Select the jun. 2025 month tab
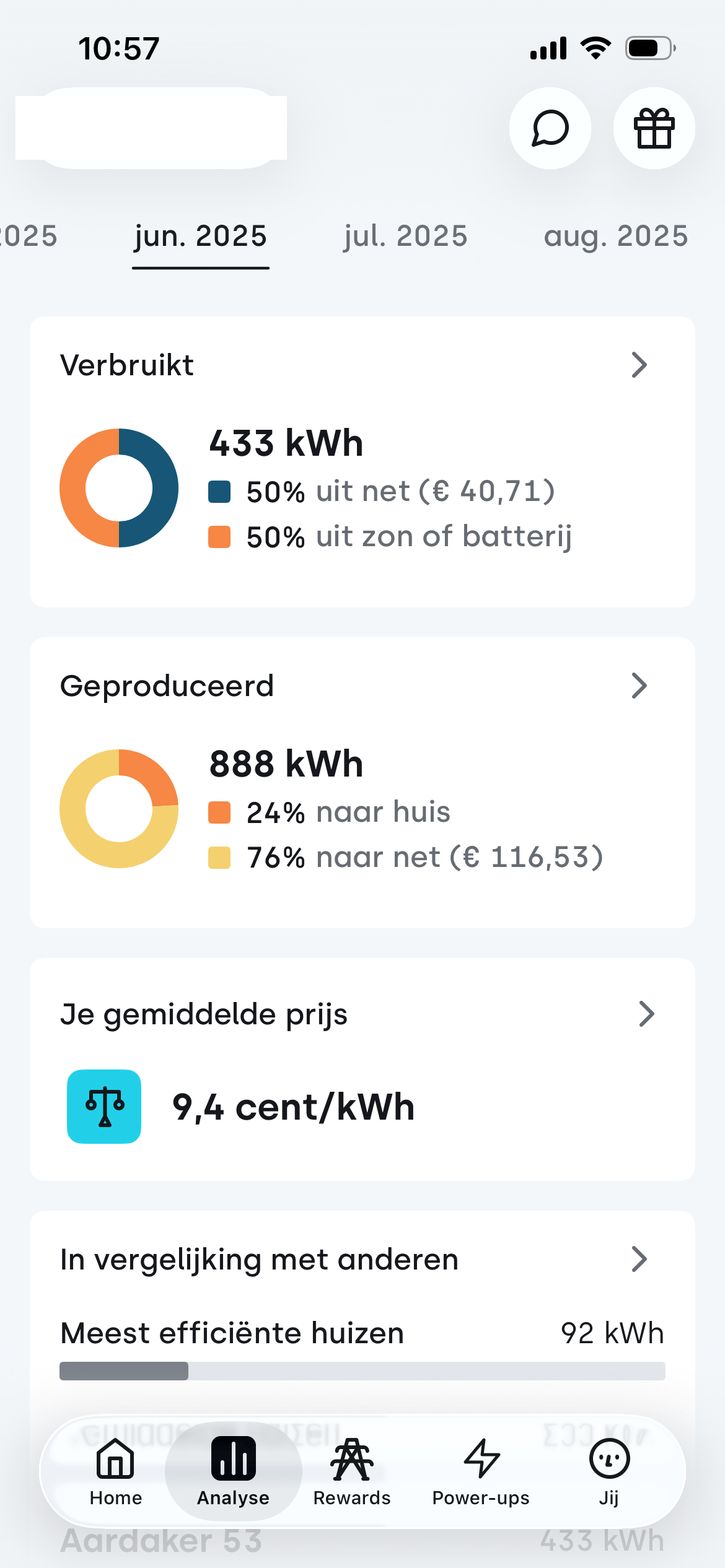This screenshot has height=1568, width=725. (x=201, y=237)
